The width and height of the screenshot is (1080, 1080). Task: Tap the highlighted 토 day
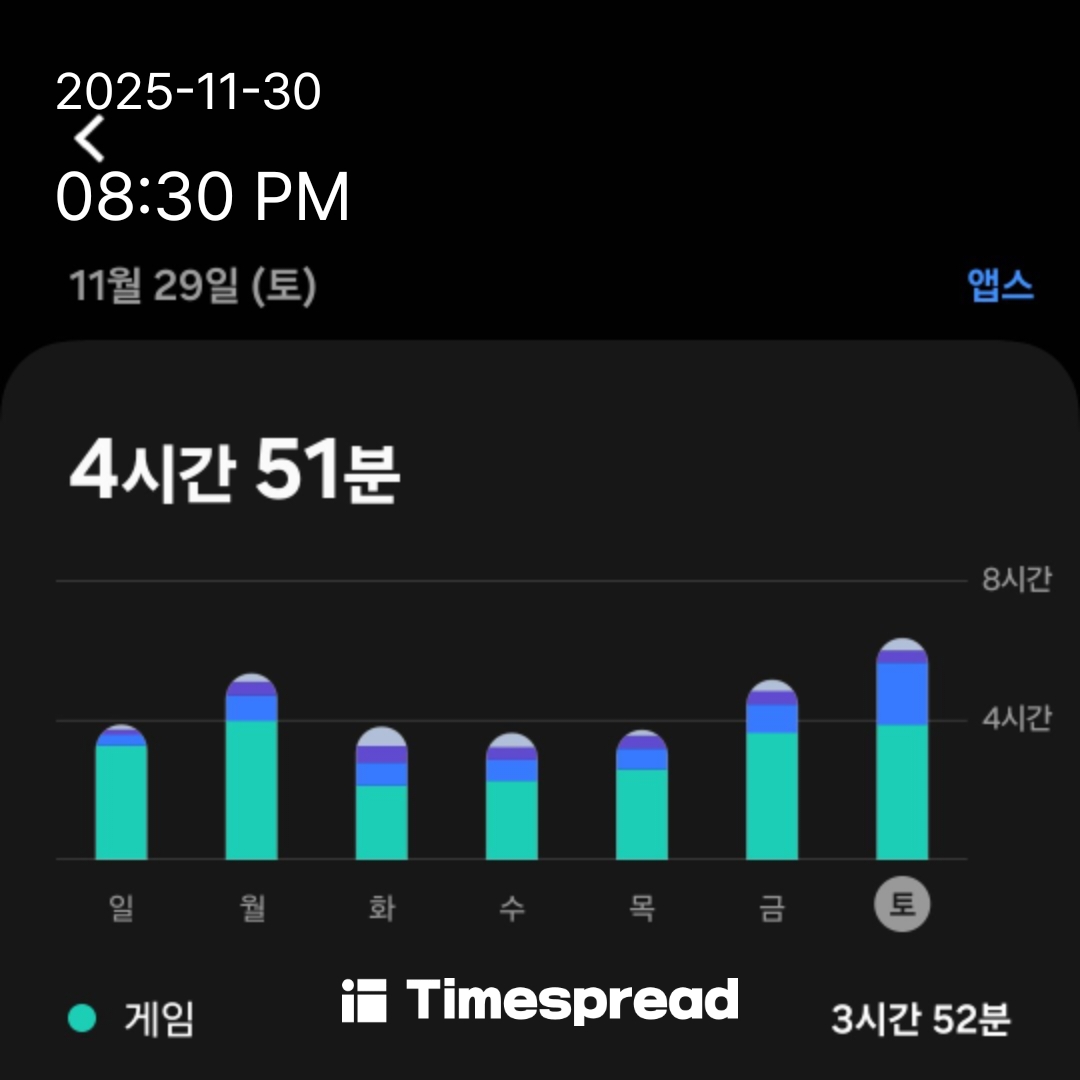(x=902, y=907)
